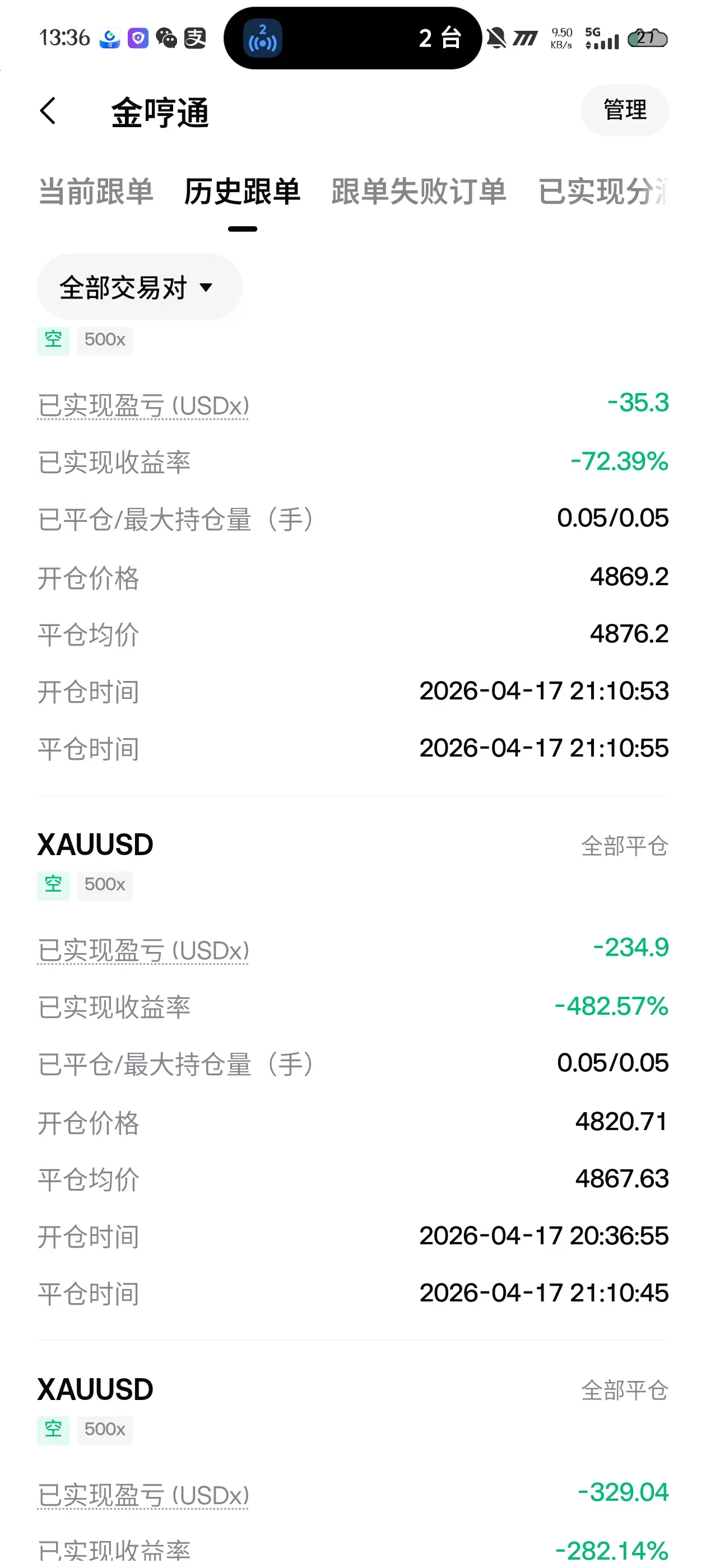Select the 历史跟单 tab
Screen dimensions: 706x1568
pos(243,192)
